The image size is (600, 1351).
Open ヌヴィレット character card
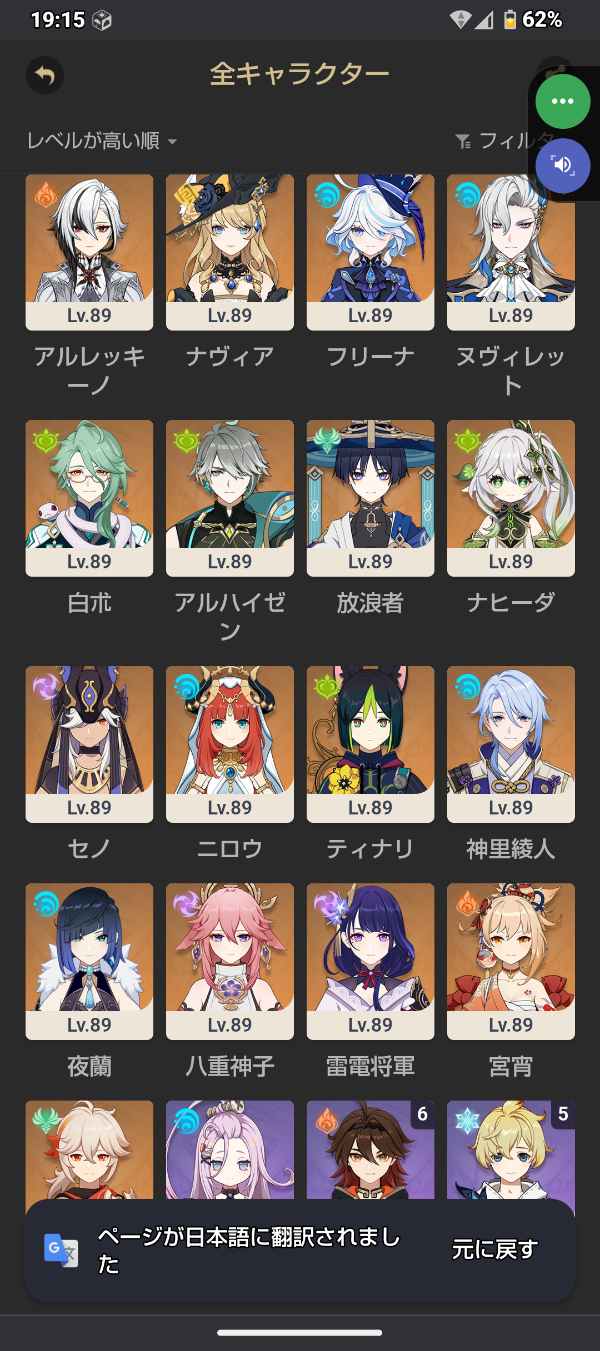511,252
